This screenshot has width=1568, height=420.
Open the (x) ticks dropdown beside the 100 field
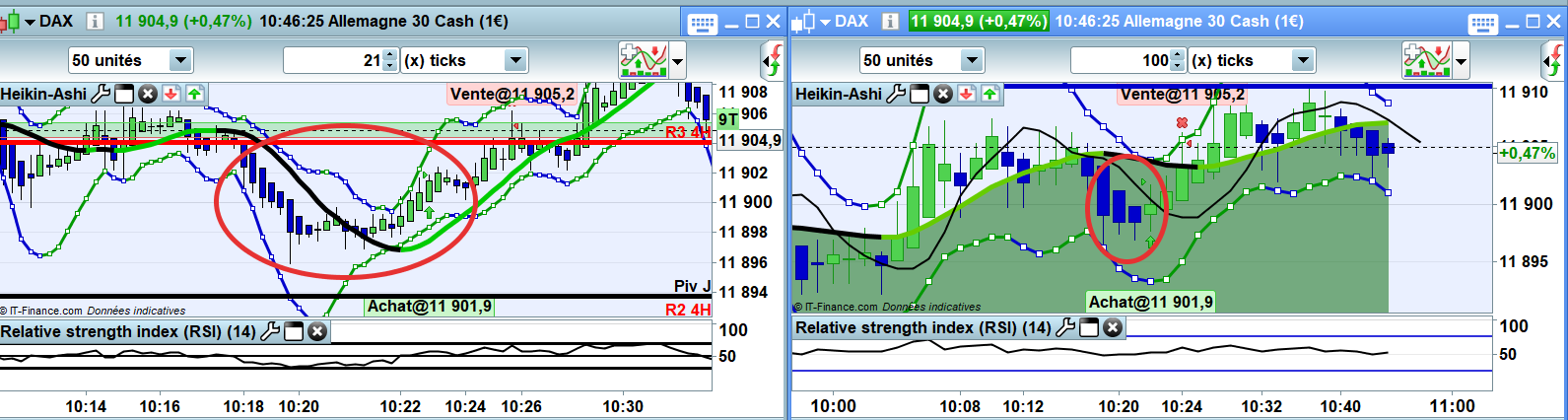click(x=1303, y=60)
